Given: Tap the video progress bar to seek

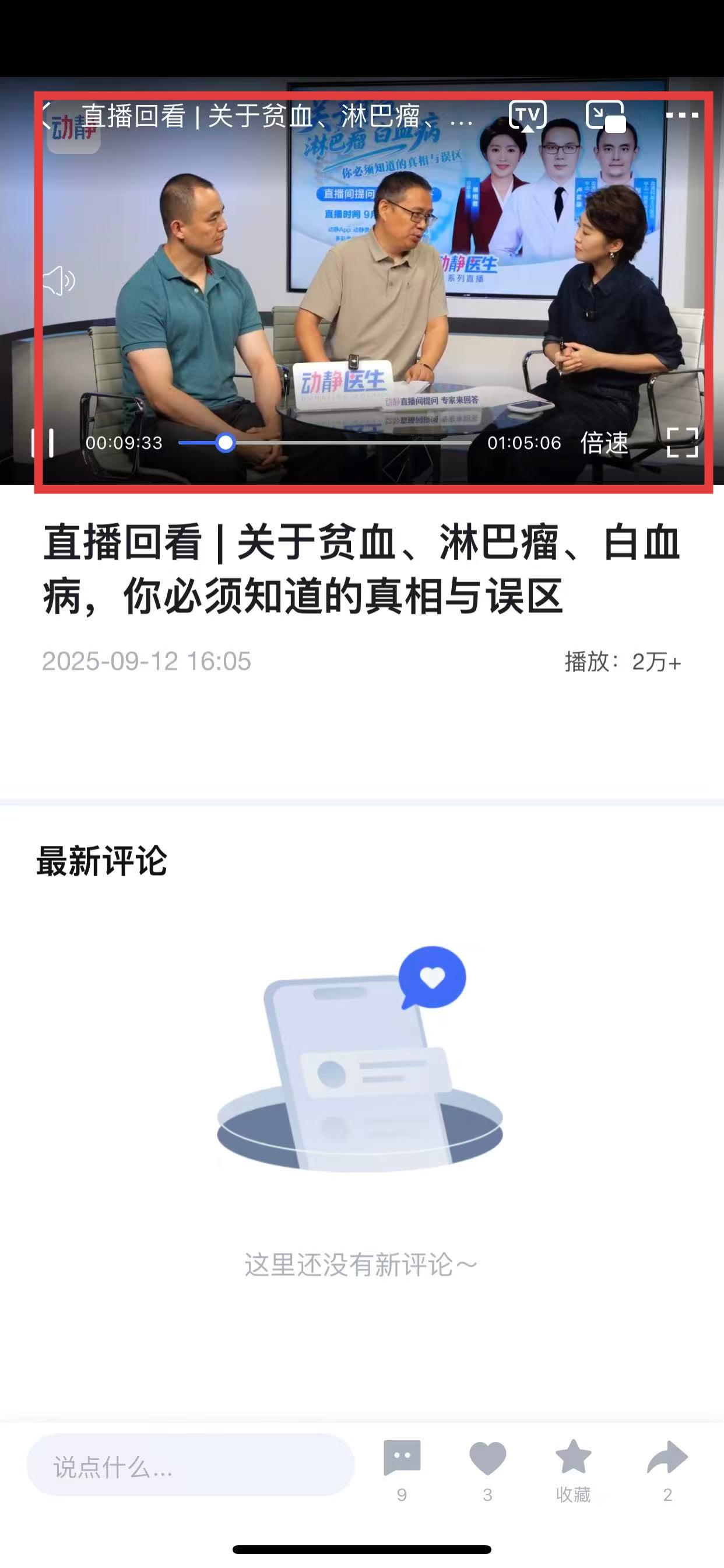Looking at the screenshot, I should pyautogui.click(x=324, y=443).
